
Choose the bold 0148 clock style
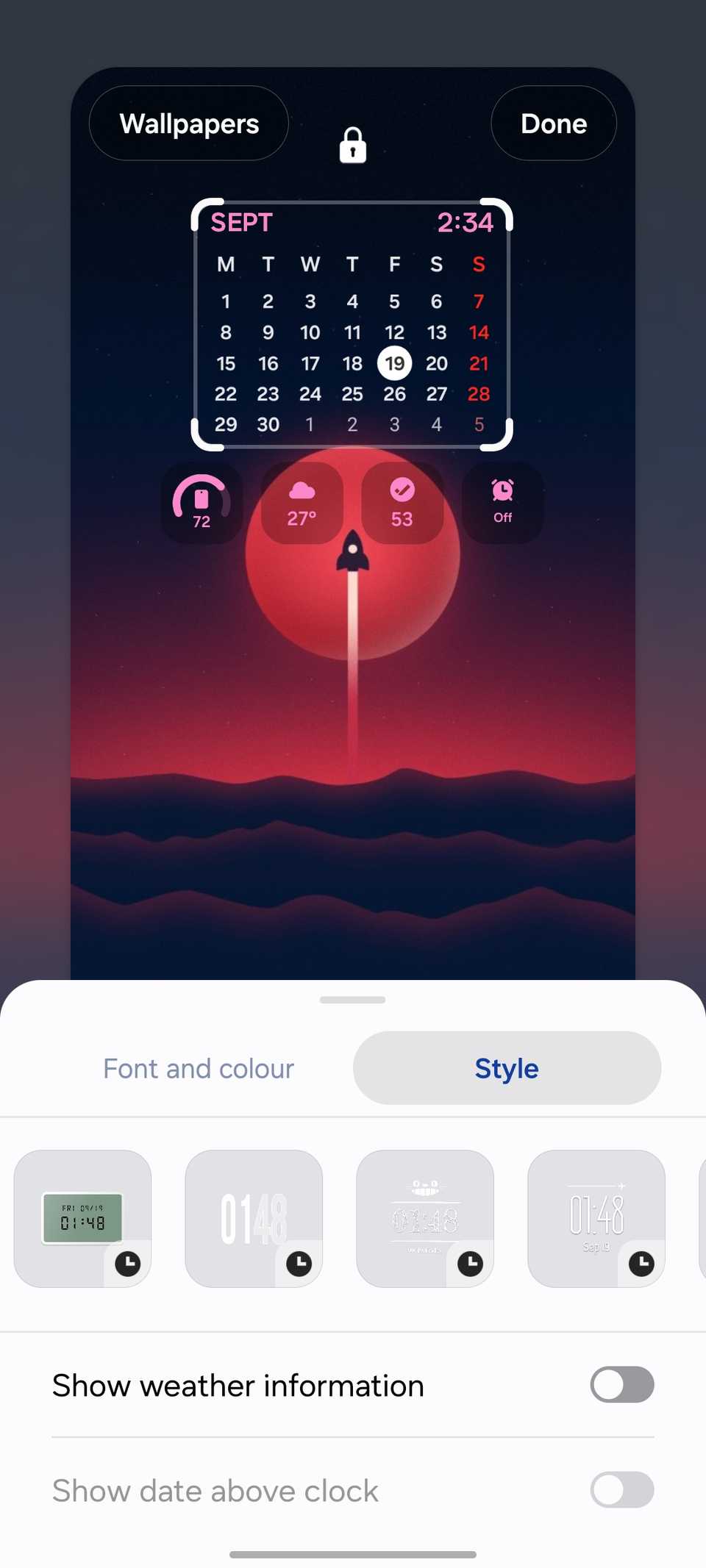(254, 1218)
